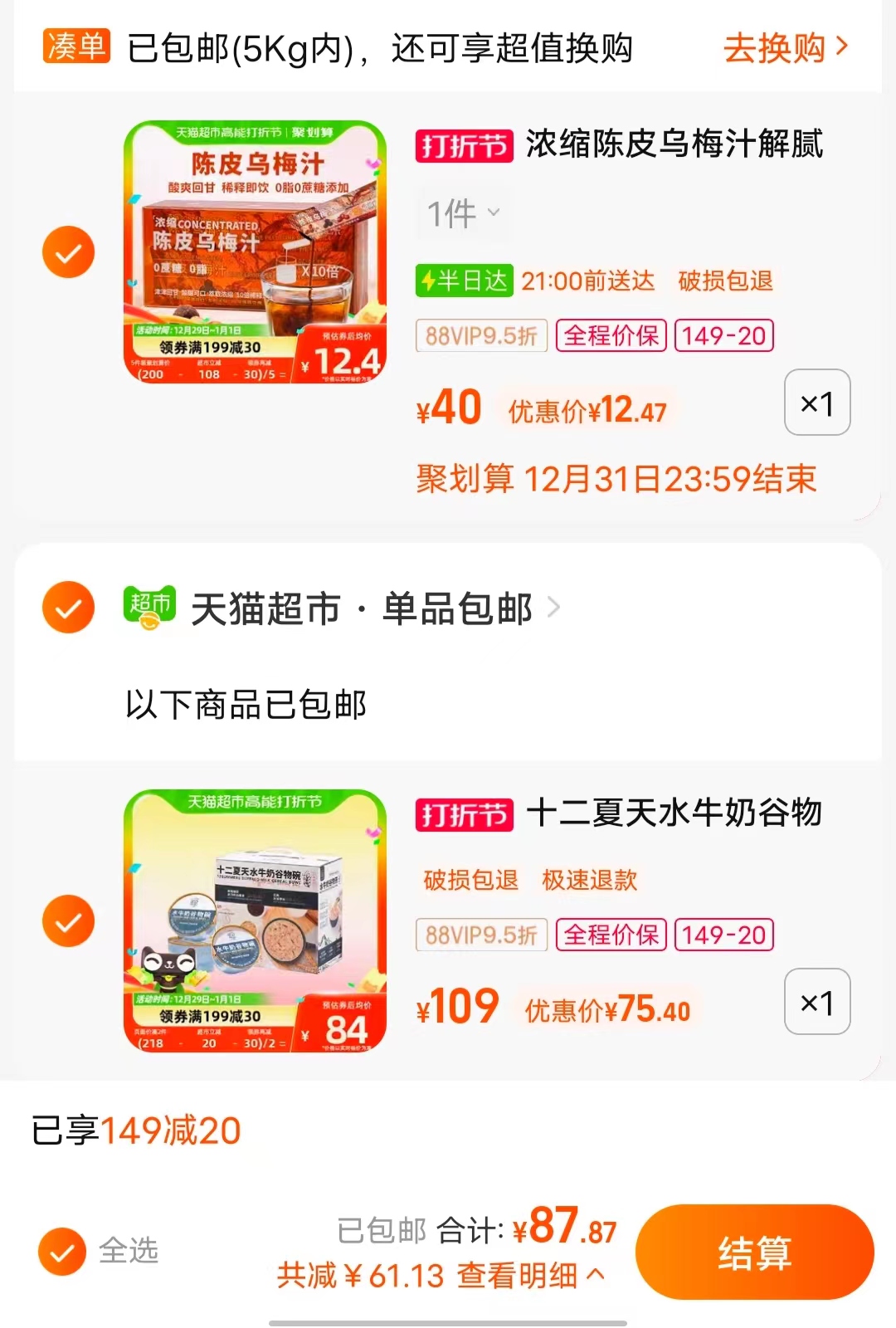Click the 149-20 coupon tag
Image resolution: width=896 pixels, height=1328 pixels.
pyautogui.click(x=723, y=336)
